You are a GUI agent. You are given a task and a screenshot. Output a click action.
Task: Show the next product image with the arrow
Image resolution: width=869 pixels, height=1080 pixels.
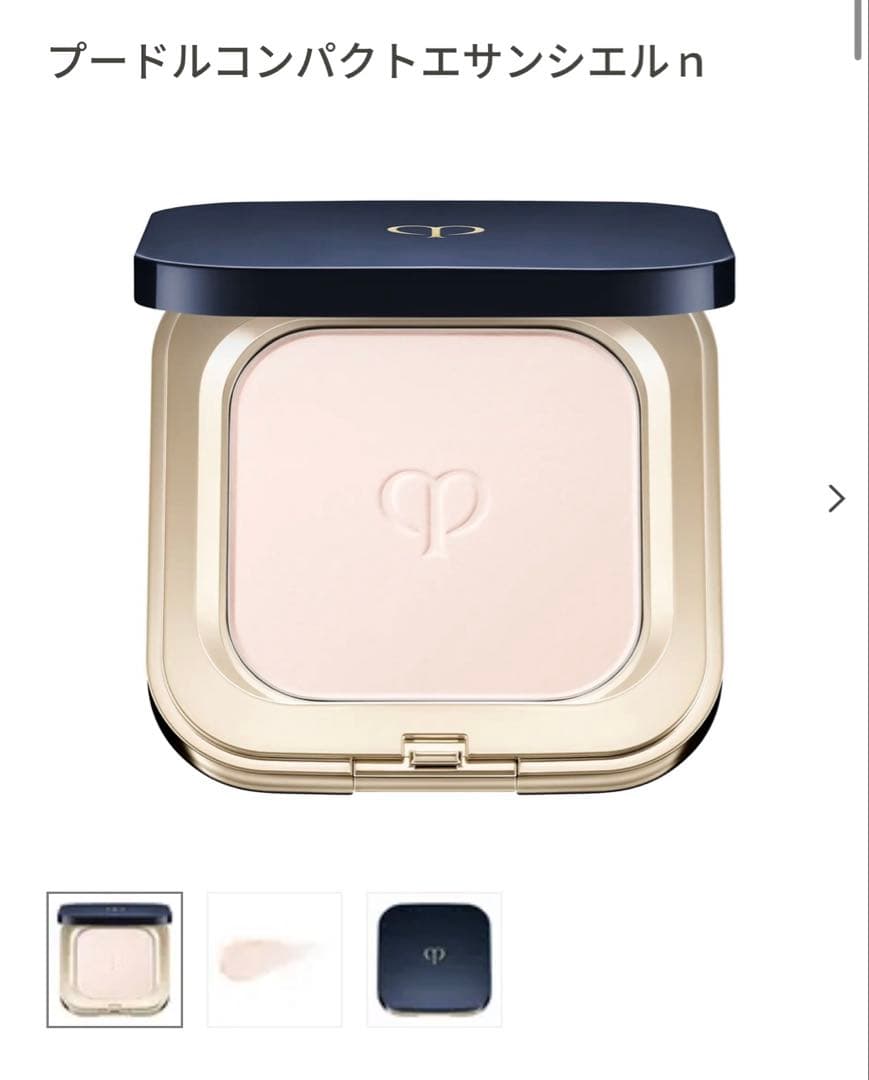click(836, 498)
